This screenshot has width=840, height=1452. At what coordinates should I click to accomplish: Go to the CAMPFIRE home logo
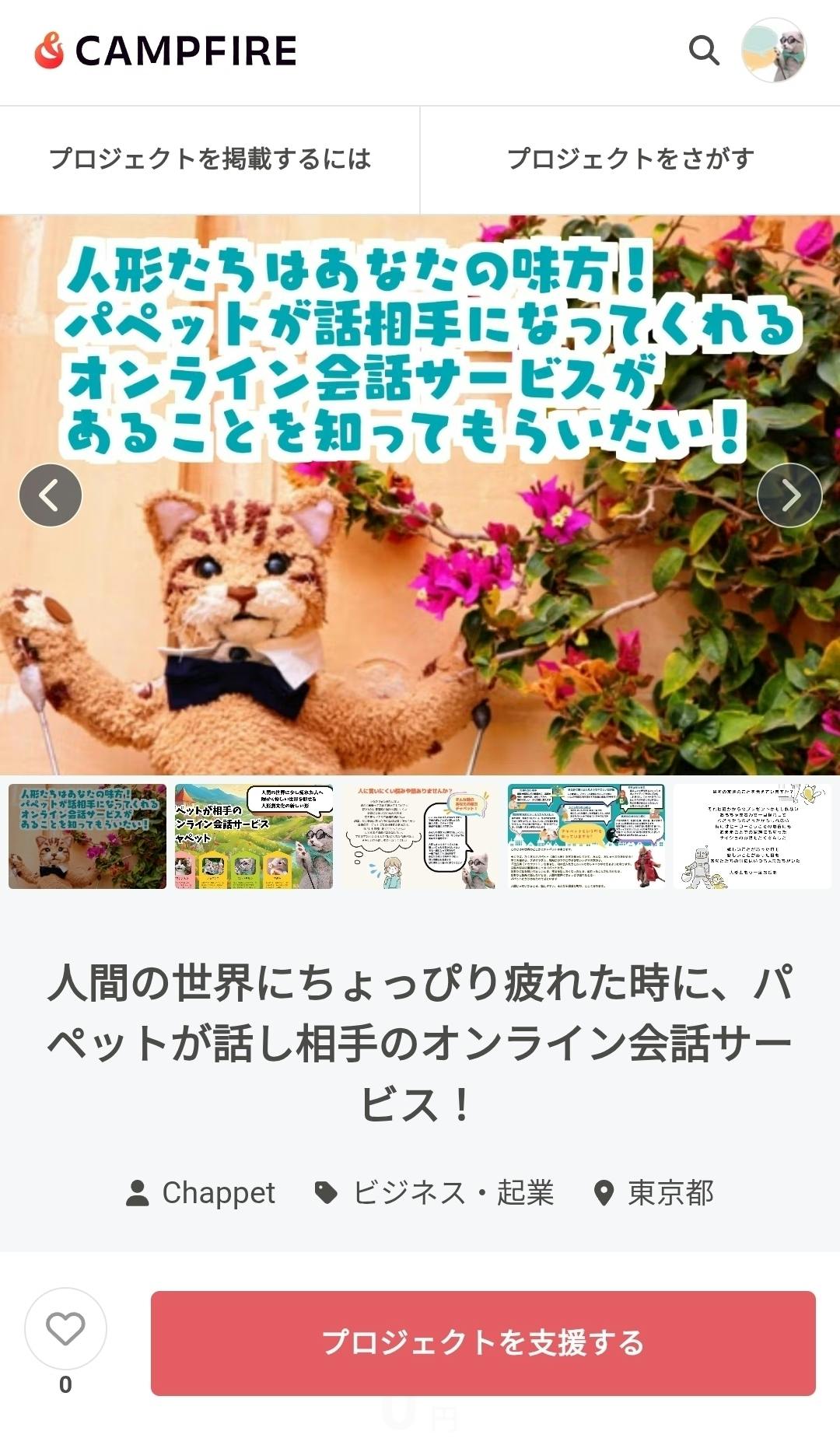click(166, 51)
